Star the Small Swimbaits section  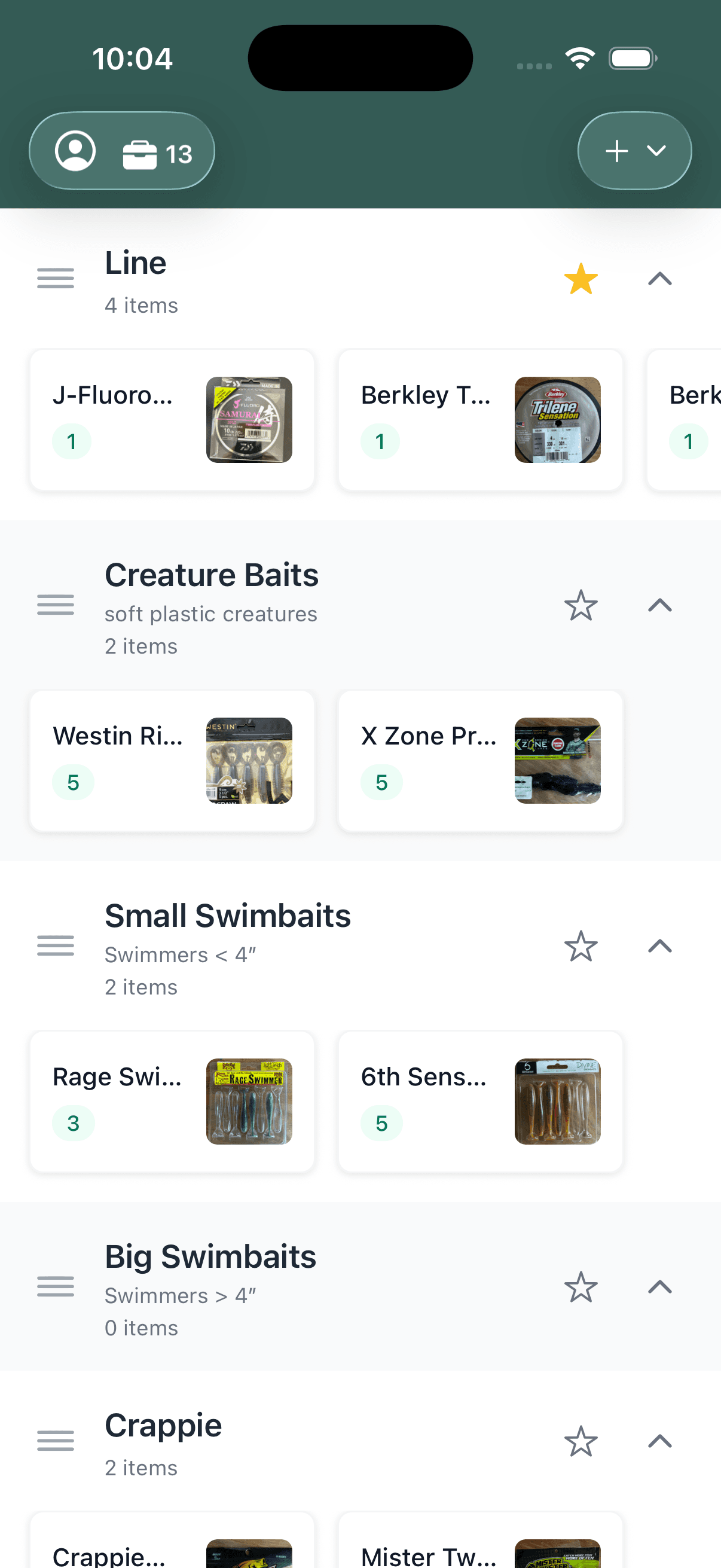pos(582,946)
